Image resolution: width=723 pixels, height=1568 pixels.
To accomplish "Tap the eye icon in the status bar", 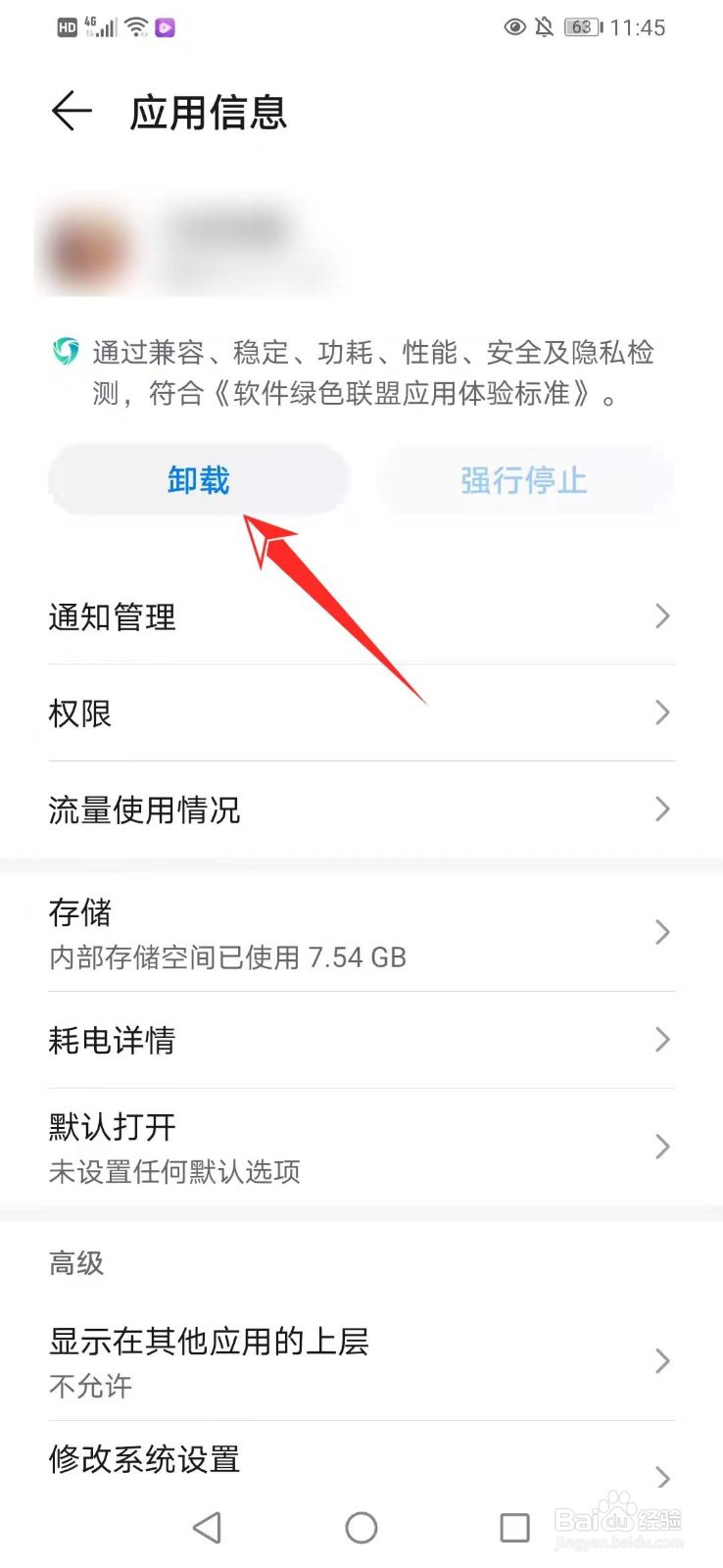I will [x=514, y=26].
